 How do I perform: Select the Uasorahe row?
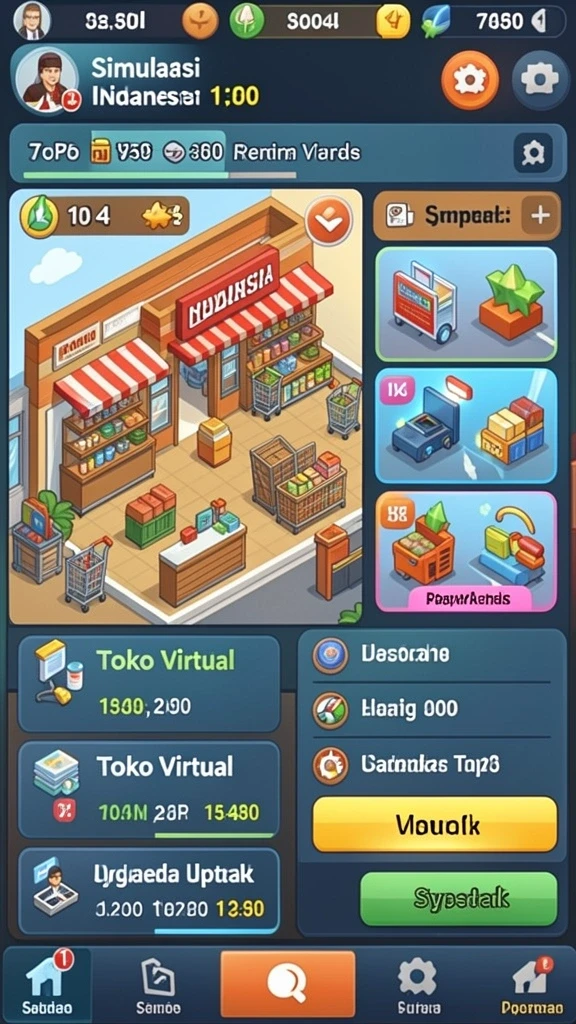[431, 654]
